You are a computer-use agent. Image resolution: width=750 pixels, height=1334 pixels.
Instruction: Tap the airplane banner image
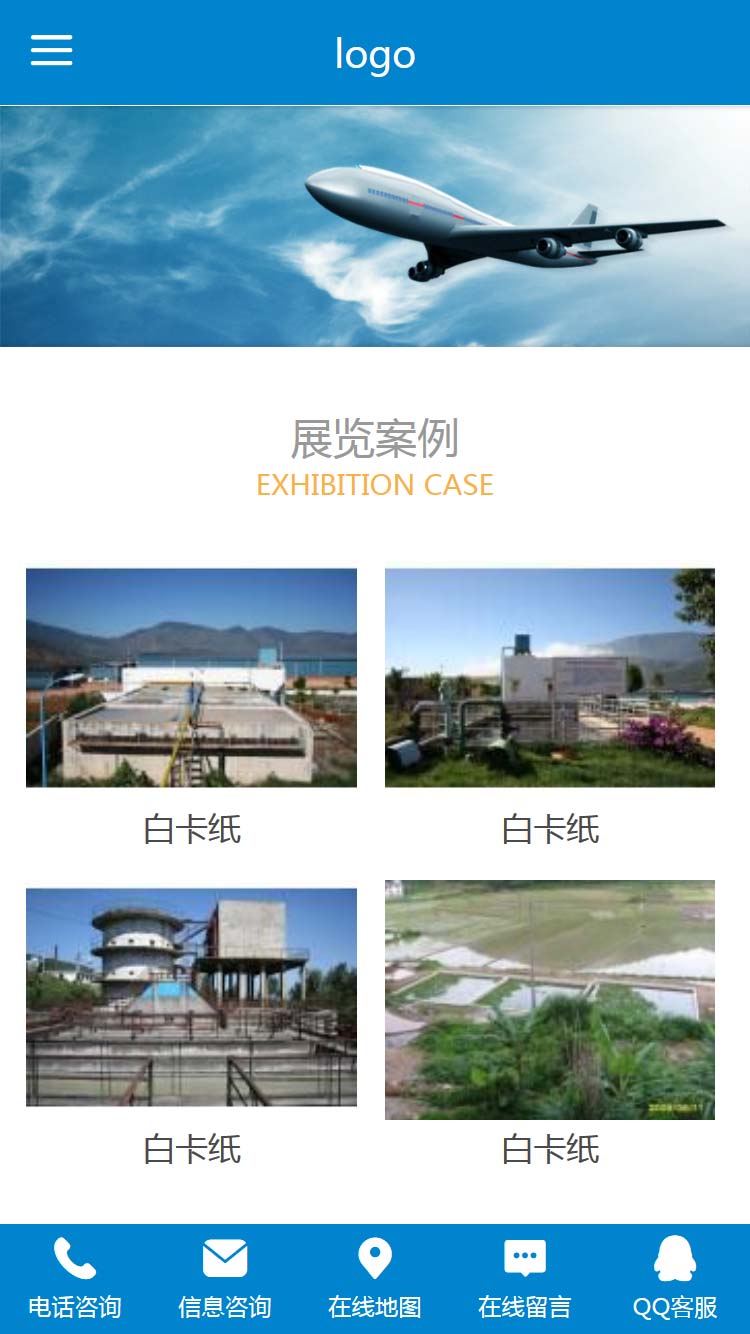tap(375, 227)
